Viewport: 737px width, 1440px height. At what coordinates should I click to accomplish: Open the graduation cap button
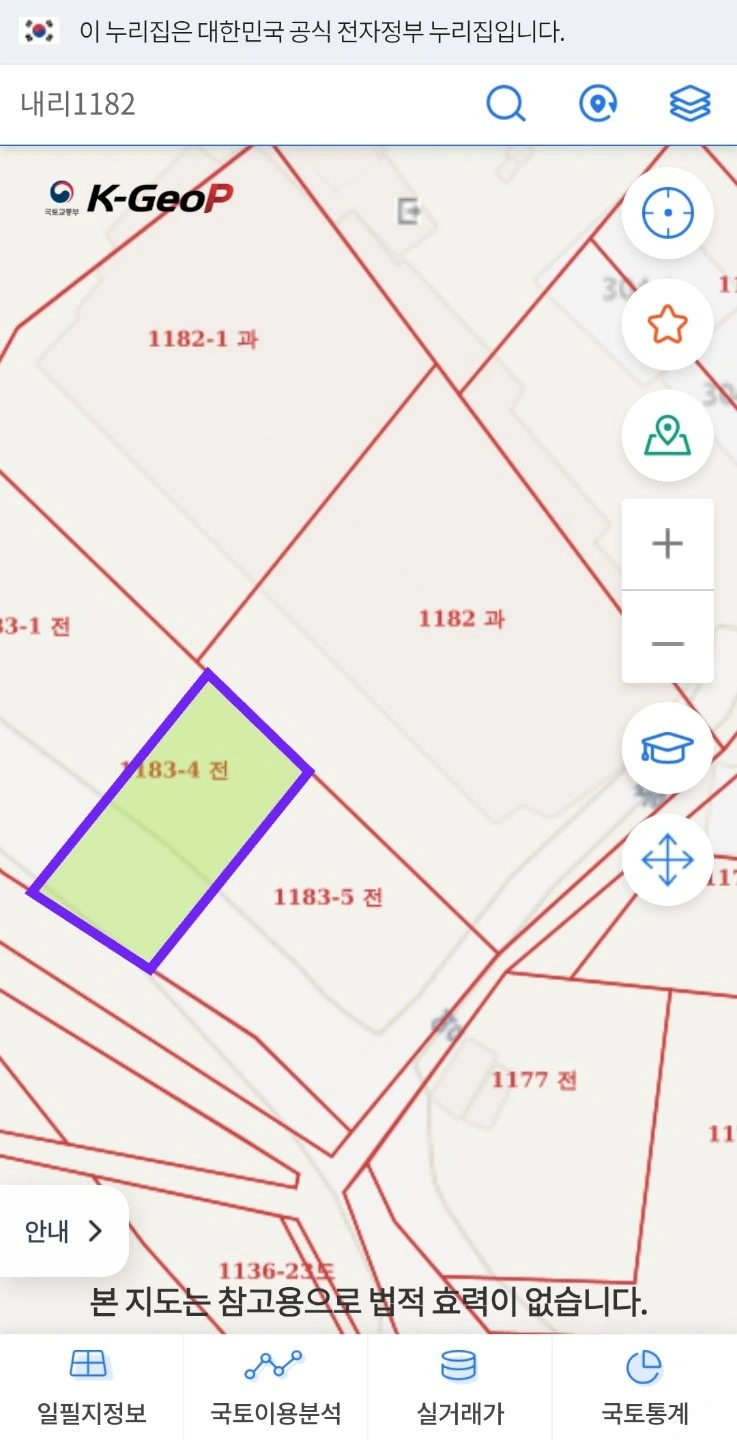(x=667, y=748)
